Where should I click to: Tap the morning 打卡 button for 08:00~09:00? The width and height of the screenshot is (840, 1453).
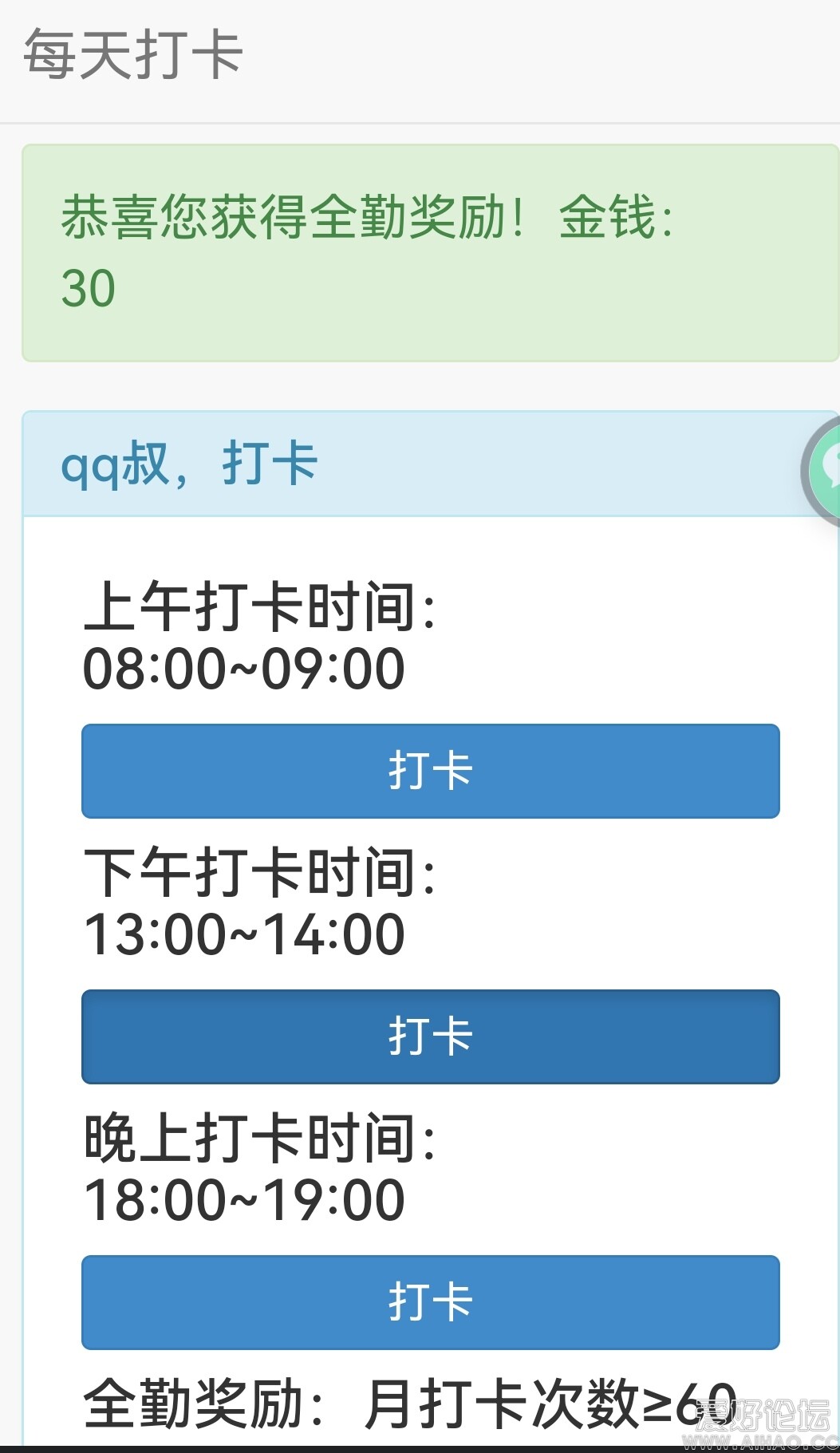[x=430, y=771]
